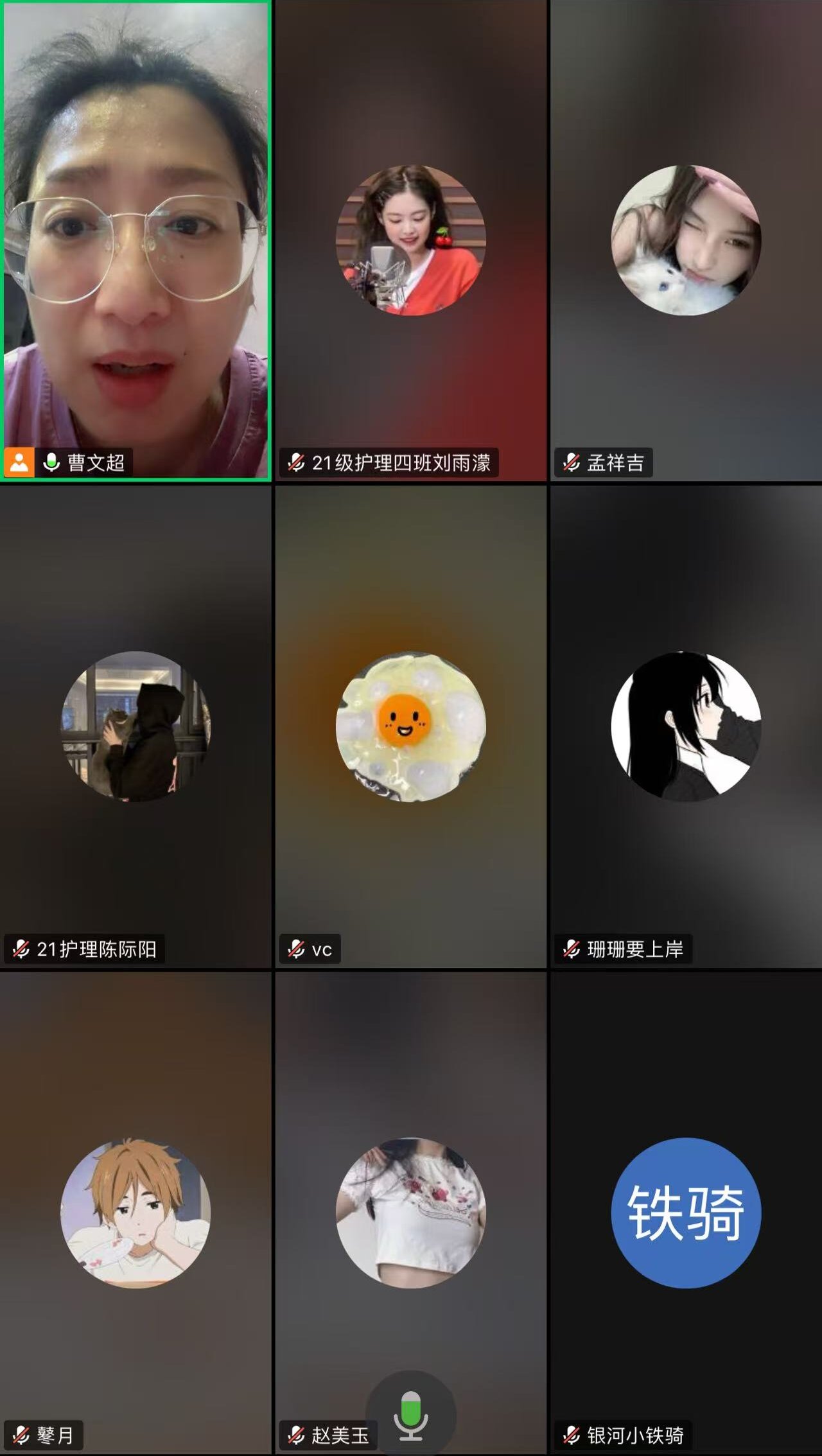The height and width of the screenshot is (1456, 822).
Task: Open 孟祥吉's participant tile
Action: tap(686, 240)
